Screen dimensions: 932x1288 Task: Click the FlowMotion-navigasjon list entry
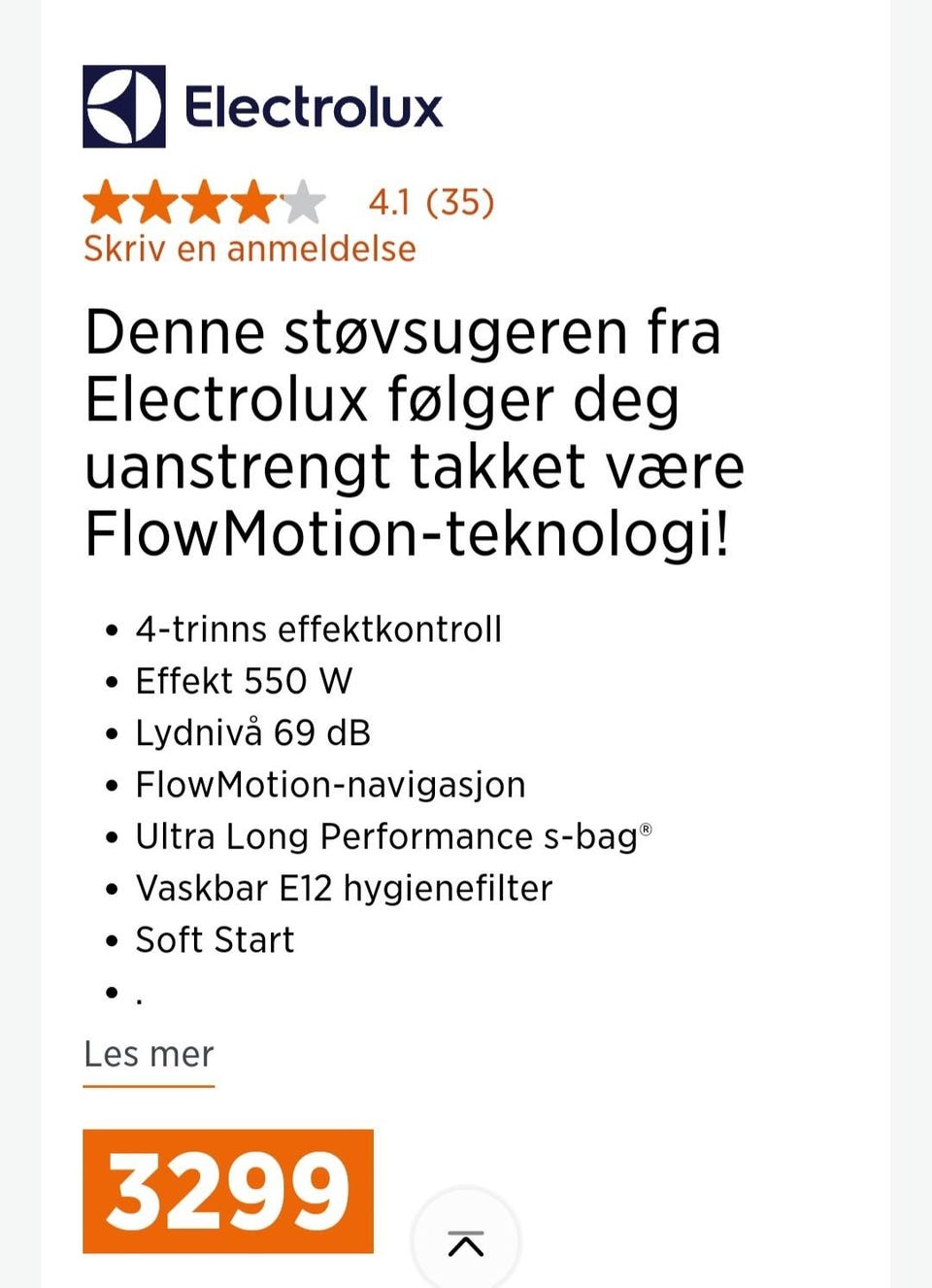tap(329, 784)
